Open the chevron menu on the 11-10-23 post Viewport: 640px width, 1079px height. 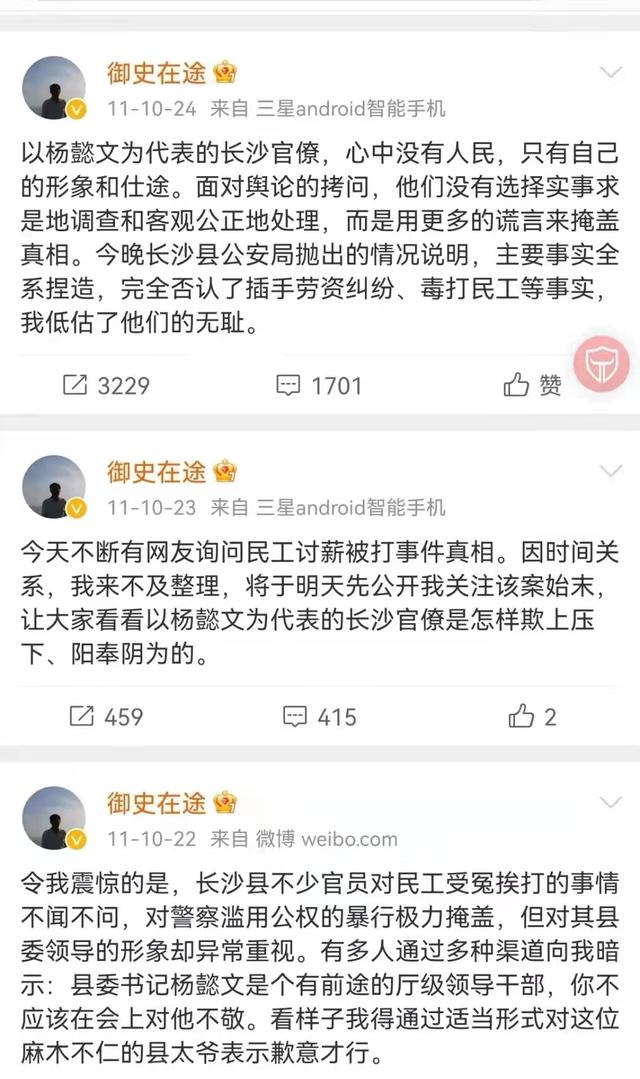coord(610,470)
